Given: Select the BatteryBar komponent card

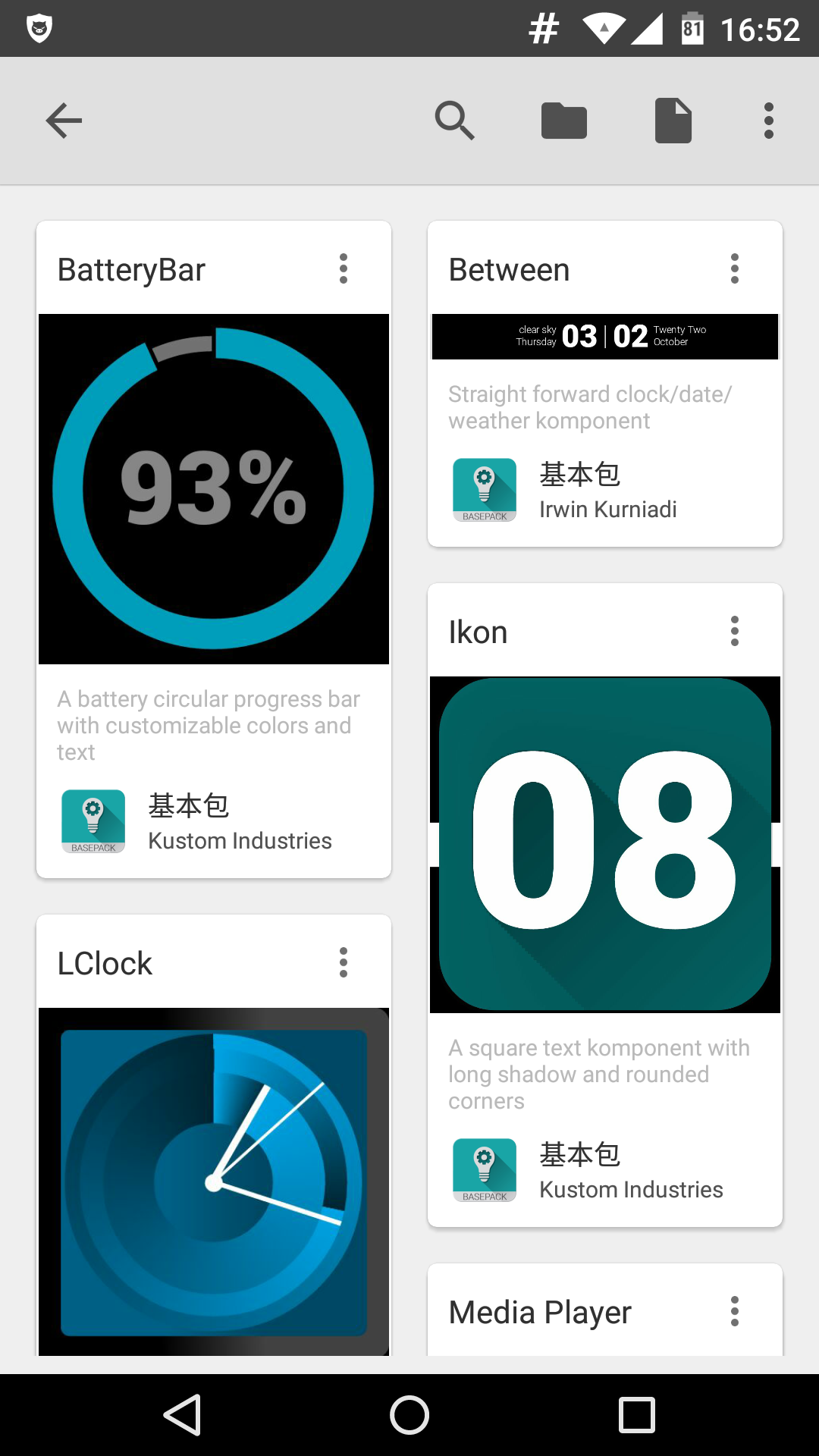Looking at the screenshot, I should 214,489.
